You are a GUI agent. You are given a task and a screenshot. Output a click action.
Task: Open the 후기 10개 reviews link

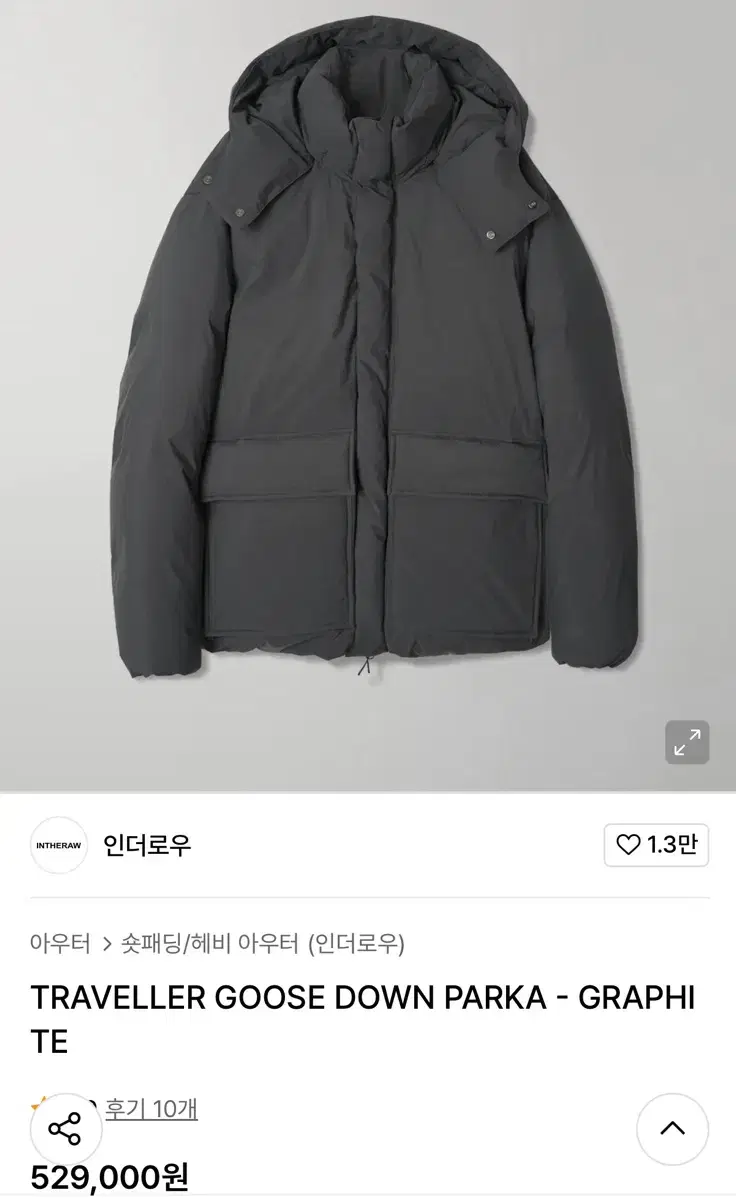pos(151,1107)
